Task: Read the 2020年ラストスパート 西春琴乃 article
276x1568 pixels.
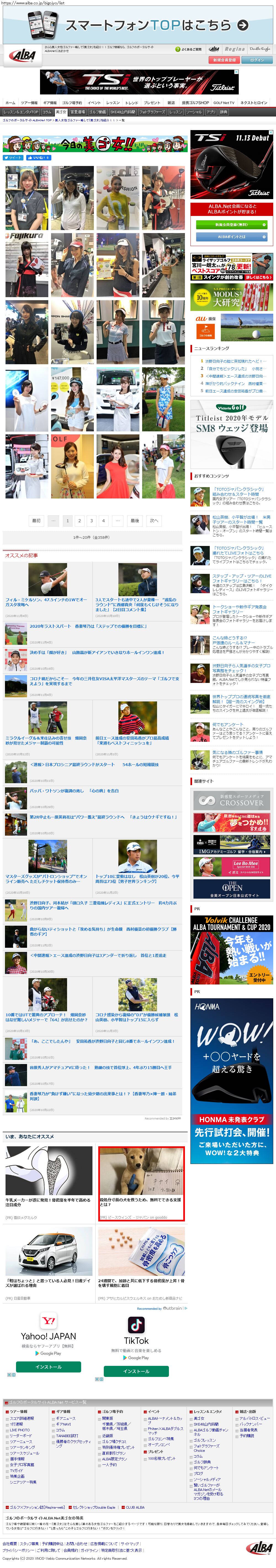Action: coord(88,626)
